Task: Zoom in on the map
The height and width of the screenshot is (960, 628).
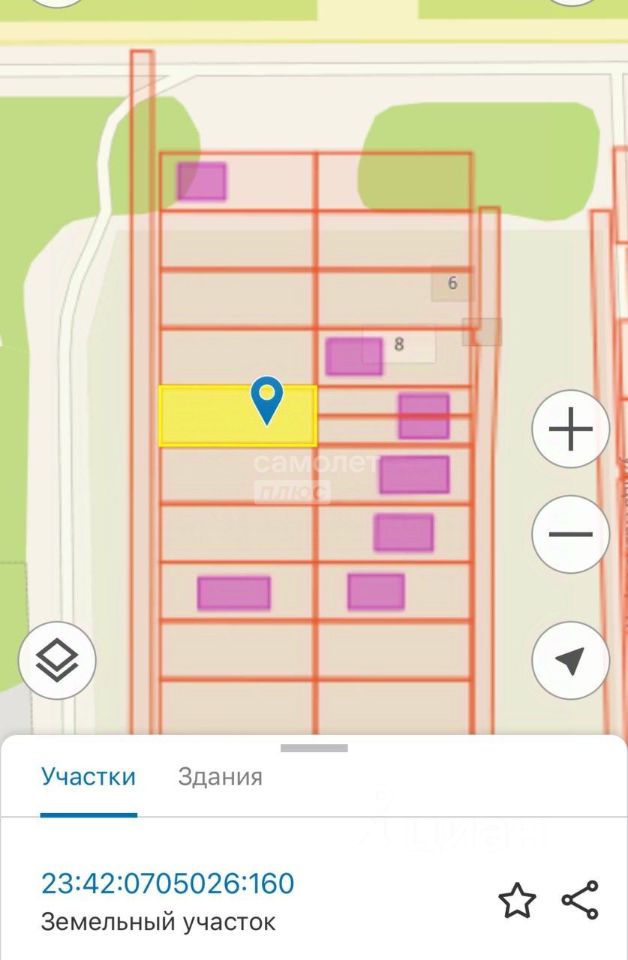Action: pyautogui.click(x=571, y=431)
